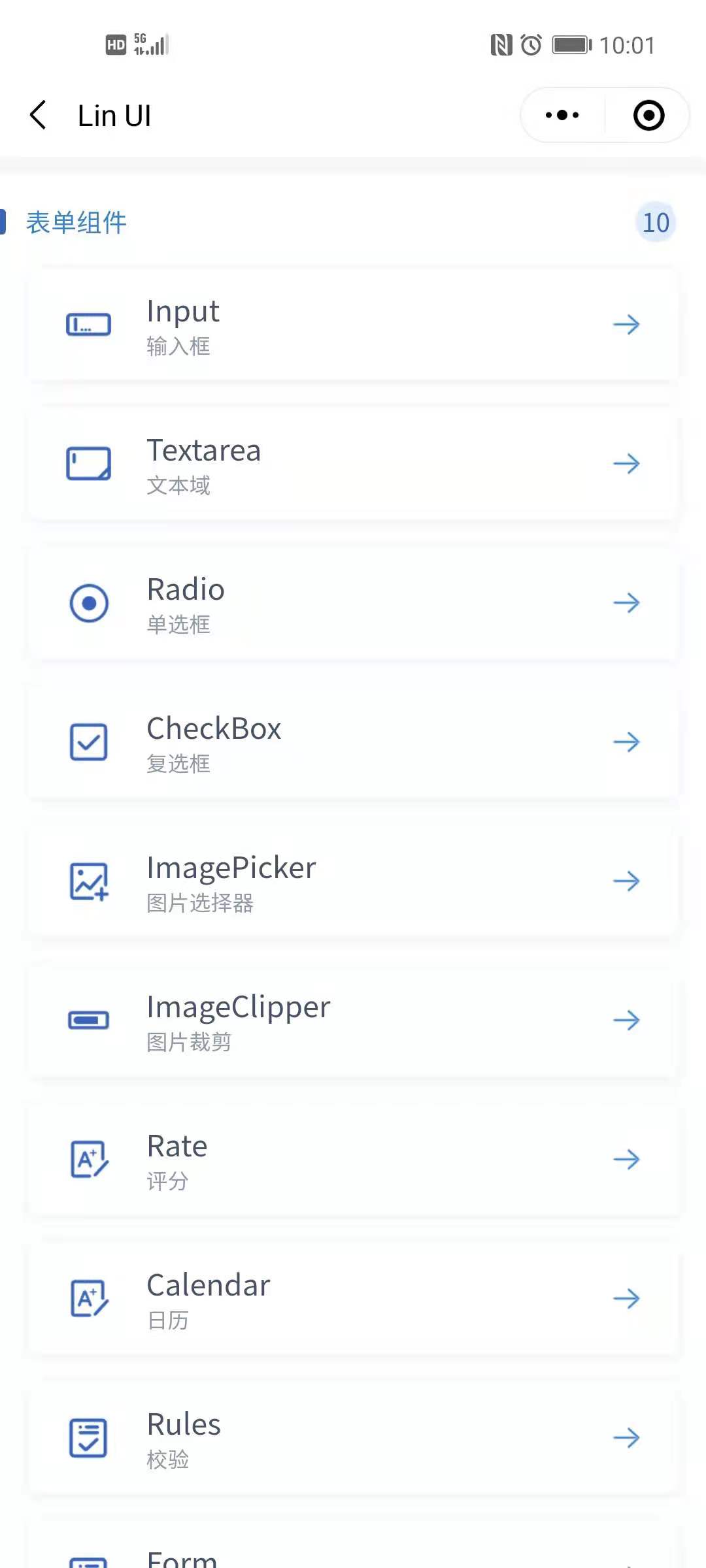Click the CheckBox component icon
The height and width of the screenshot is (1568, 706).
click(88, 742)
